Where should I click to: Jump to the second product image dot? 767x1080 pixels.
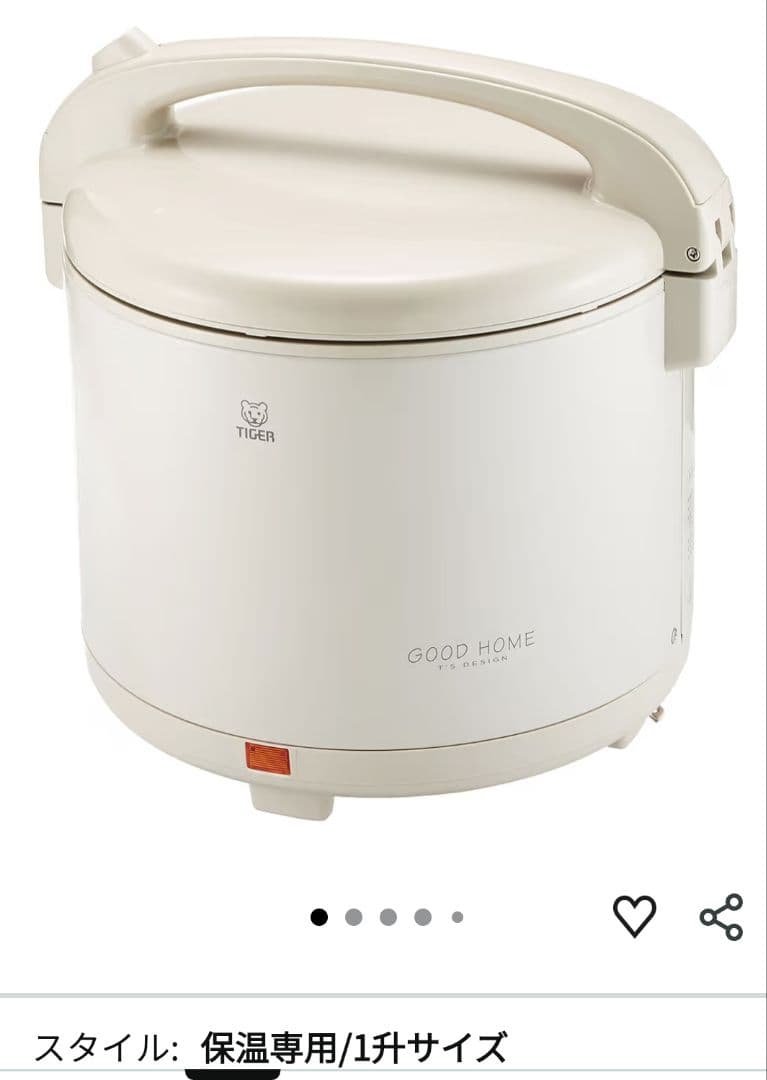pos(353,916)
